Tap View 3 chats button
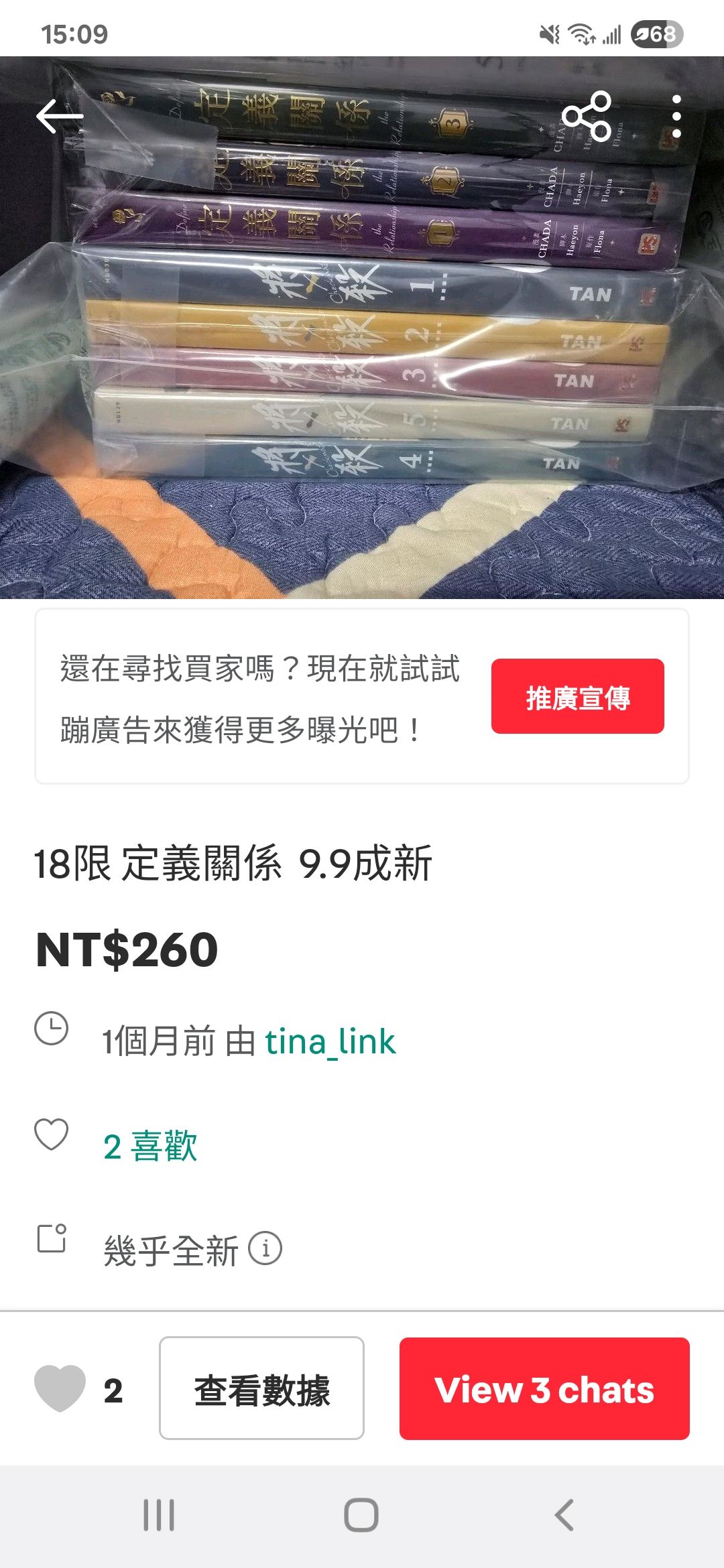 [x=544, y=1388]
